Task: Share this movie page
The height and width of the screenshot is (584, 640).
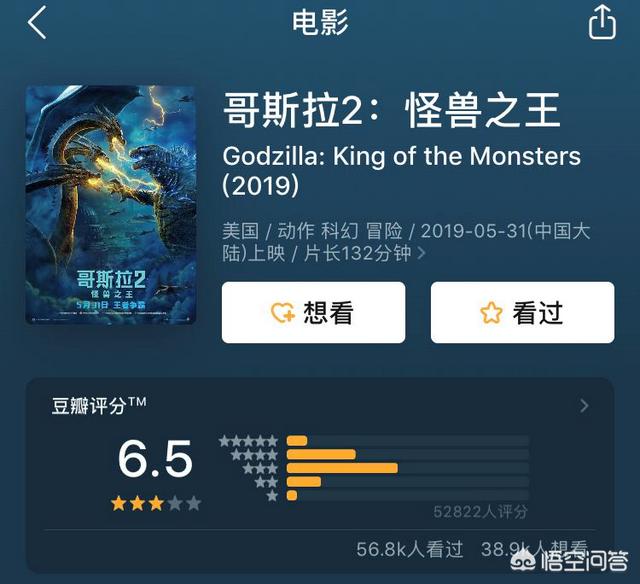Action: click(602, 22)
